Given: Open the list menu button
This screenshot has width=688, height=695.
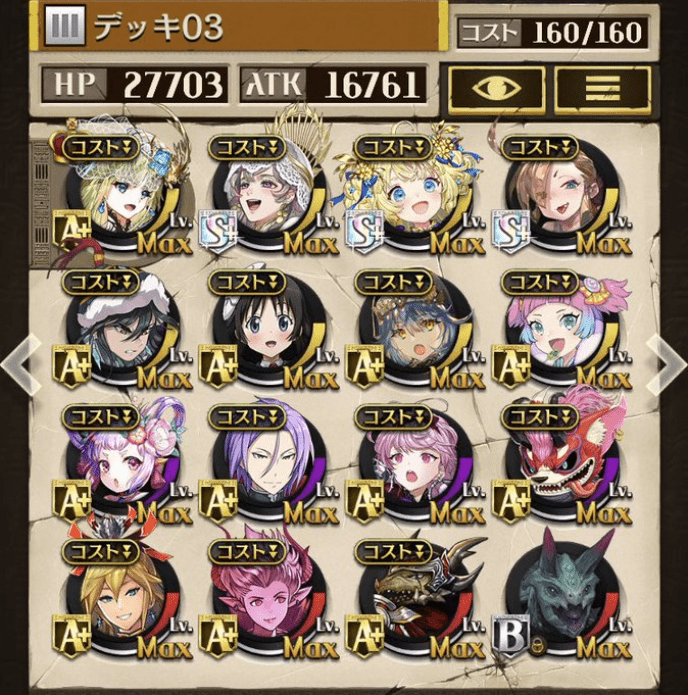Looking at the screenshot, I should pyautogui.click(x=602, y=86).
